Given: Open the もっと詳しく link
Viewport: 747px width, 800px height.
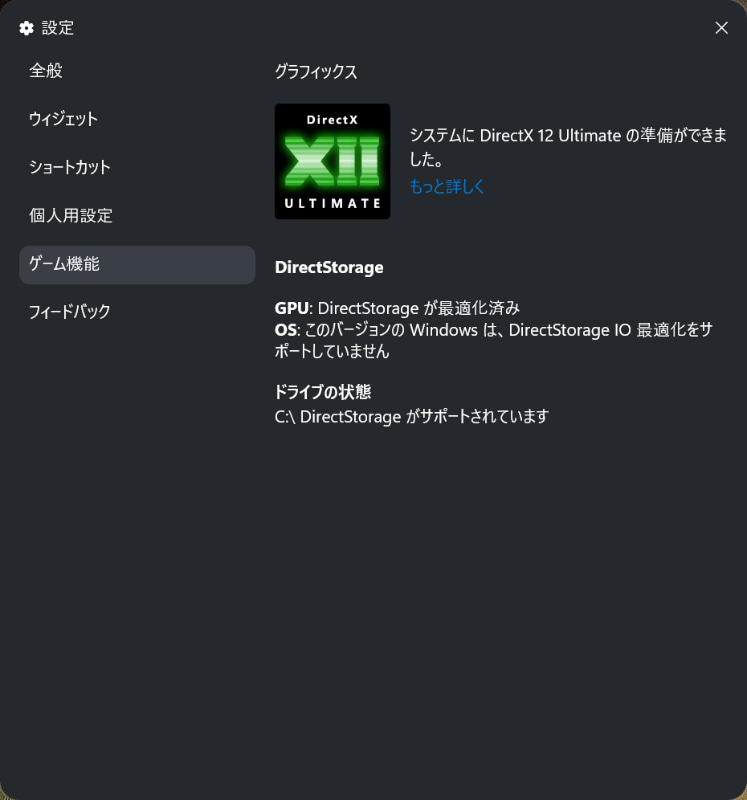Looking at the screenshot, I should click(447, 186).
